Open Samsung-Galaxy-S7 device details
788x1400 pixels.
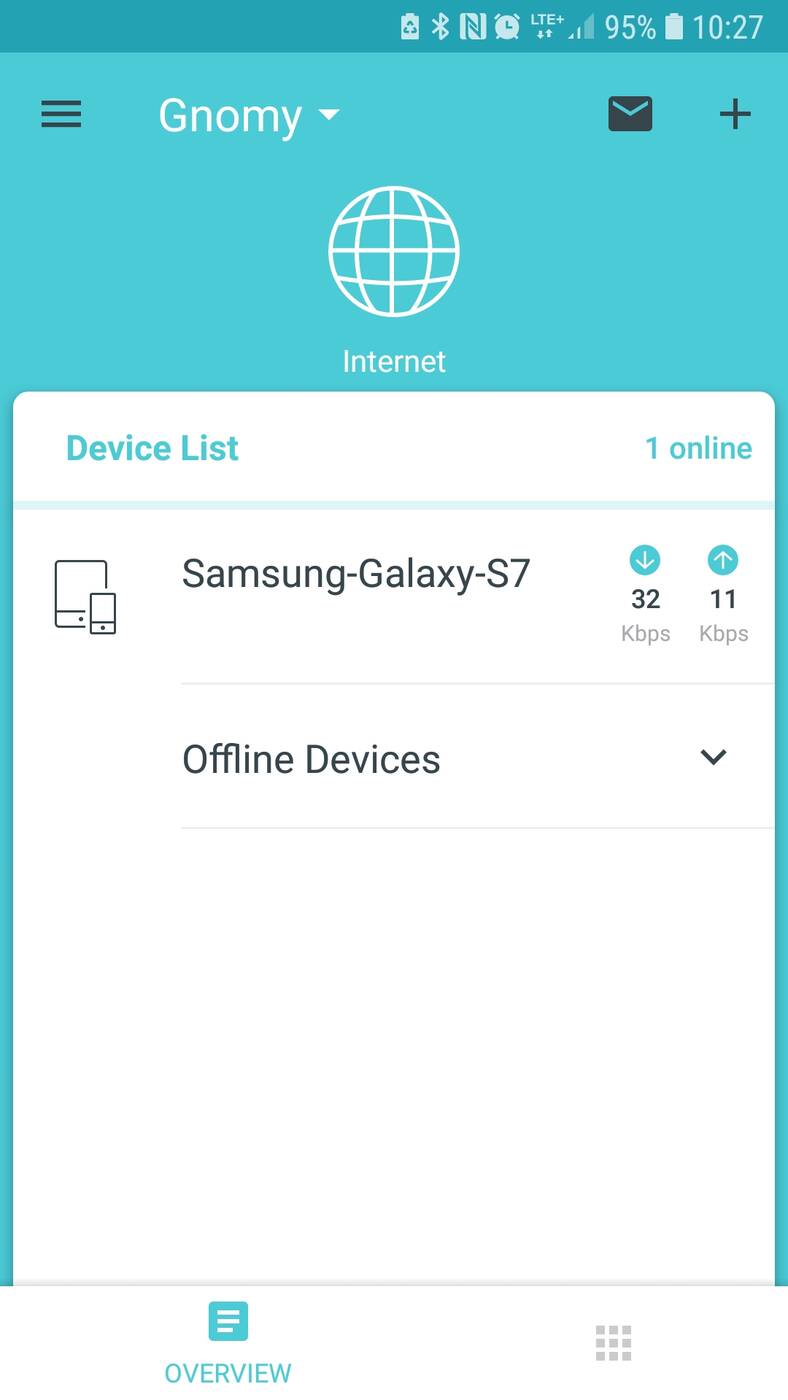point(356,574)
